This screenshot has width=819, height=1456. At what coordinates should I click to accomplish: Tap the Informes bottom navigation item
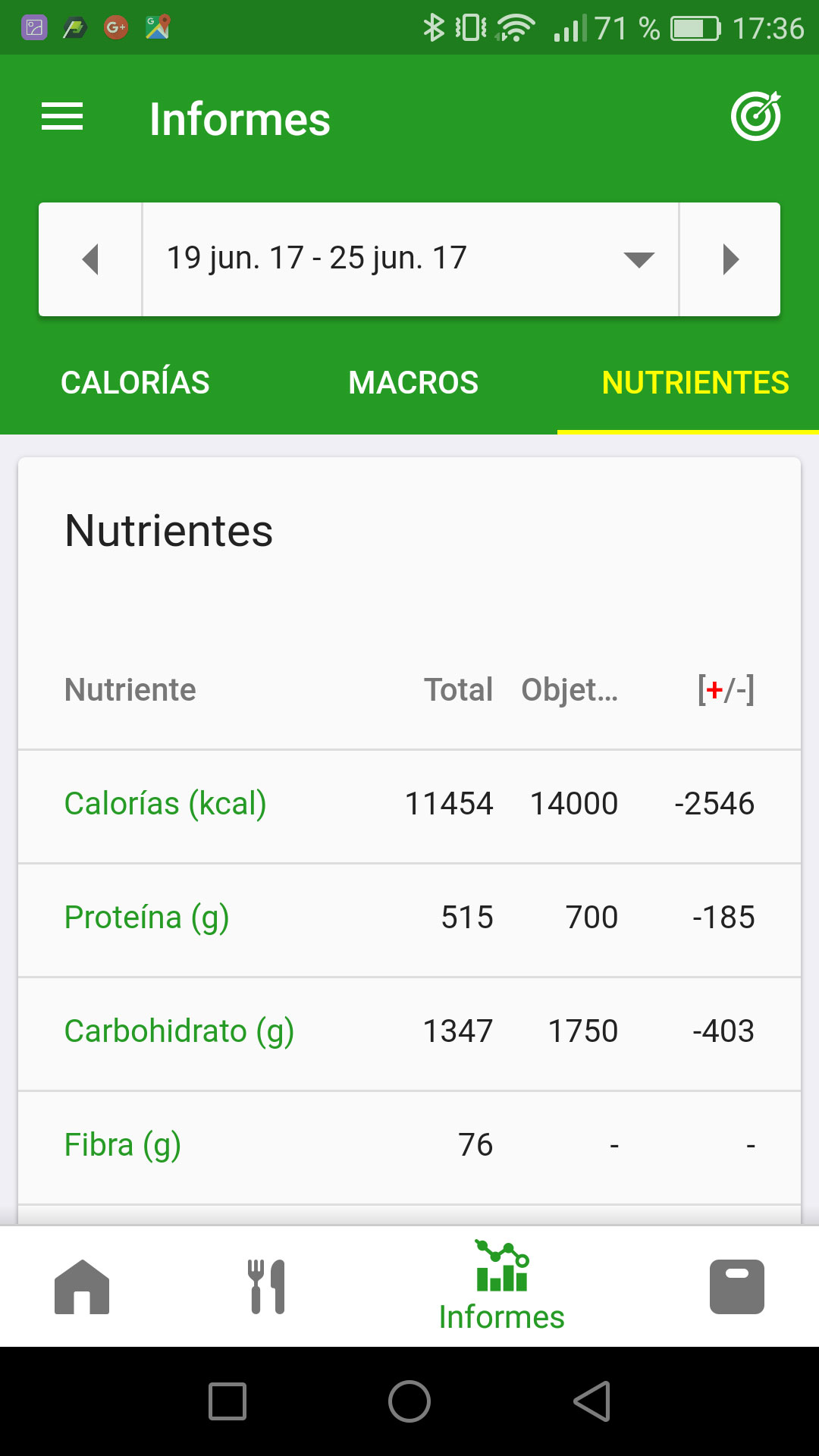[x=502, y=1287]
